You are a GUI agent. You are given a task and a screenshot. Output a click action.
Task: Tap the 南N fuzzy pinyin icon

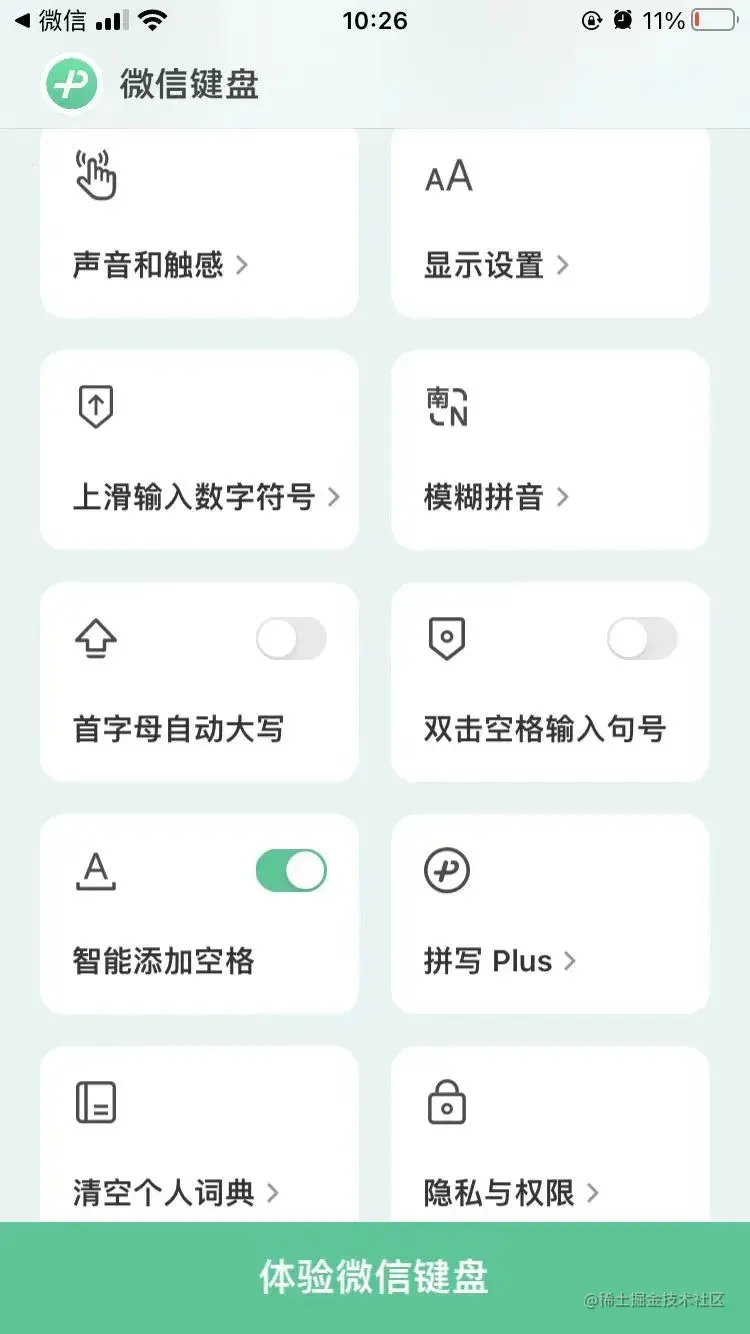coord(447,407)
